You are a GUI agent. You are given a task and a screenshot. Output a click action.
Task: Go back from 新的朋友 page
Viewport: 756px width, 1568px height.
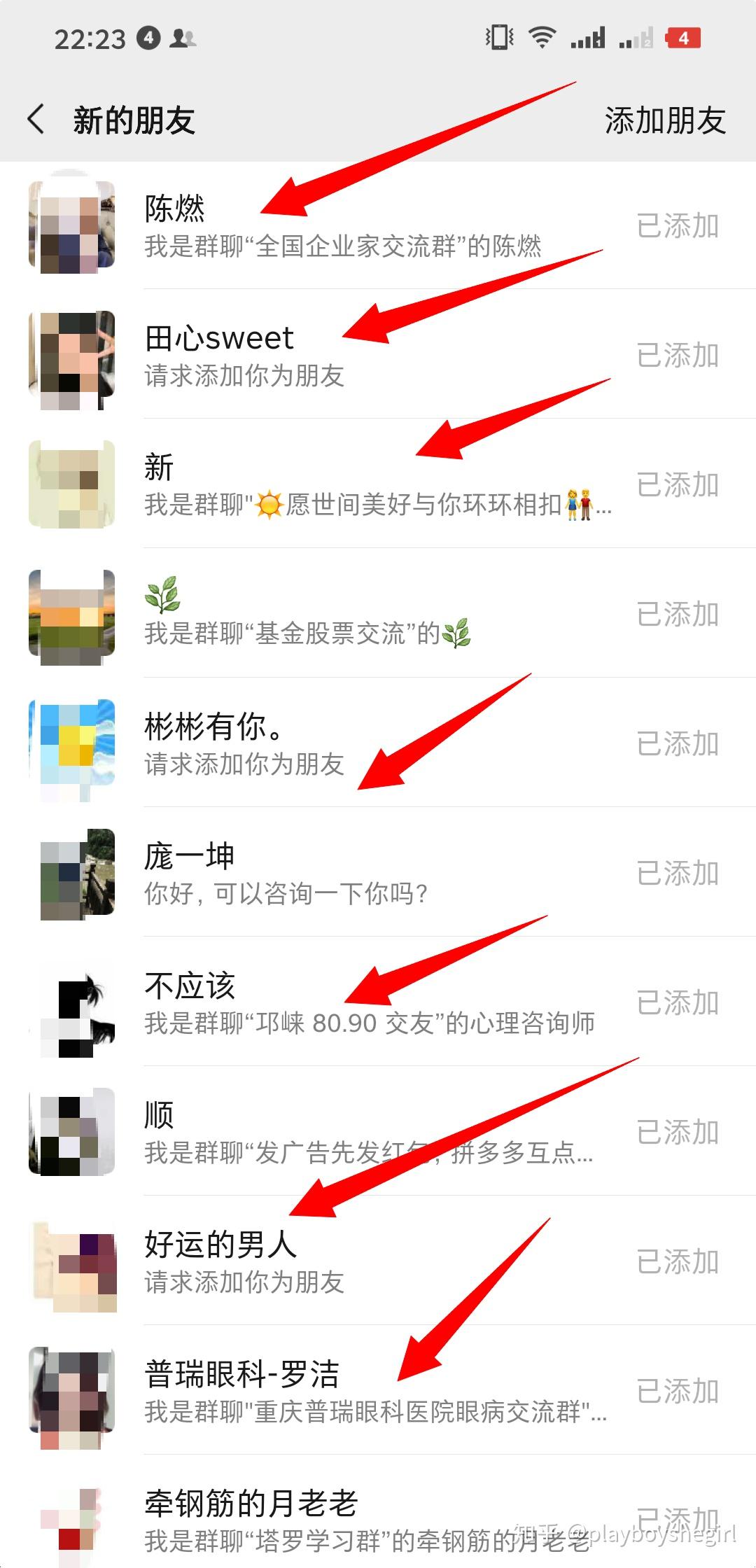36,120
